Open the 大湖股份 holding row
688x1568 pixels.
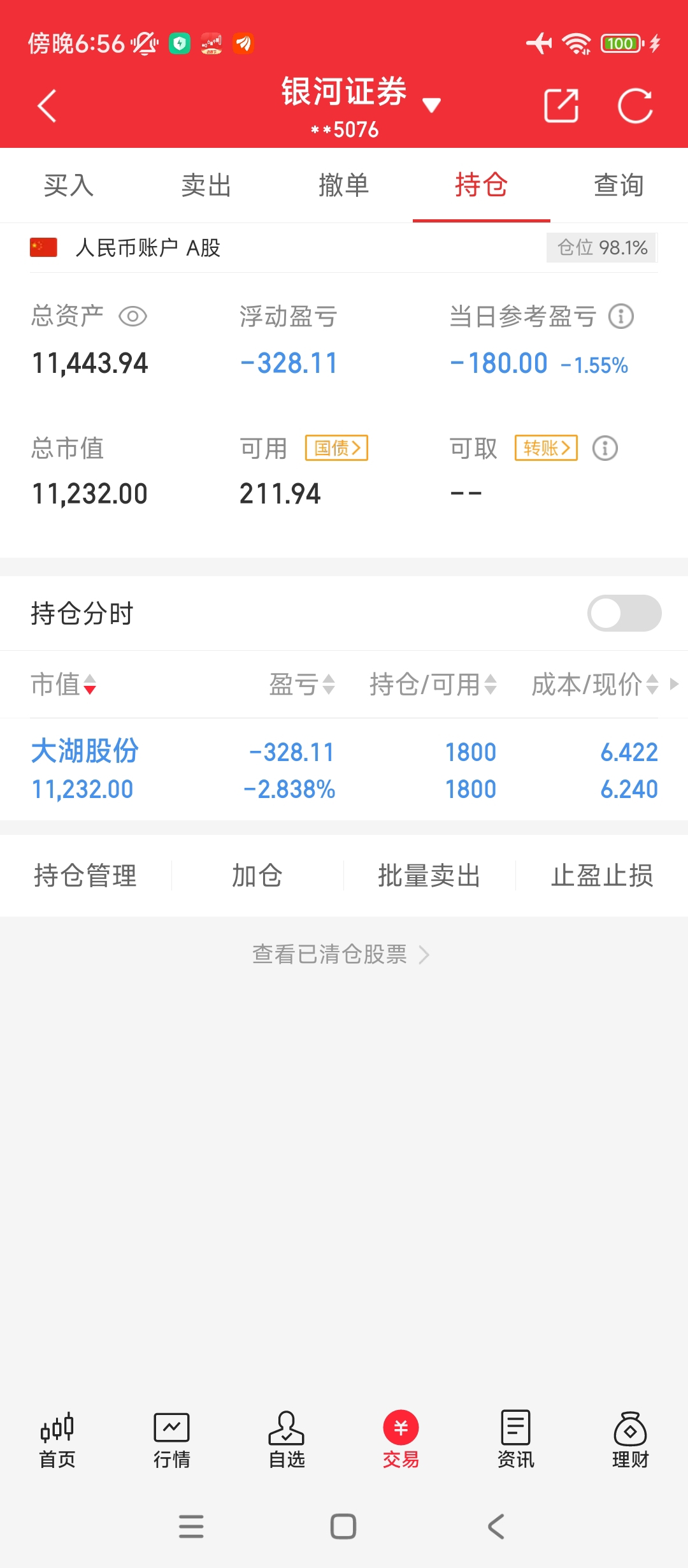pyautogui.click(x=344, y=769)
